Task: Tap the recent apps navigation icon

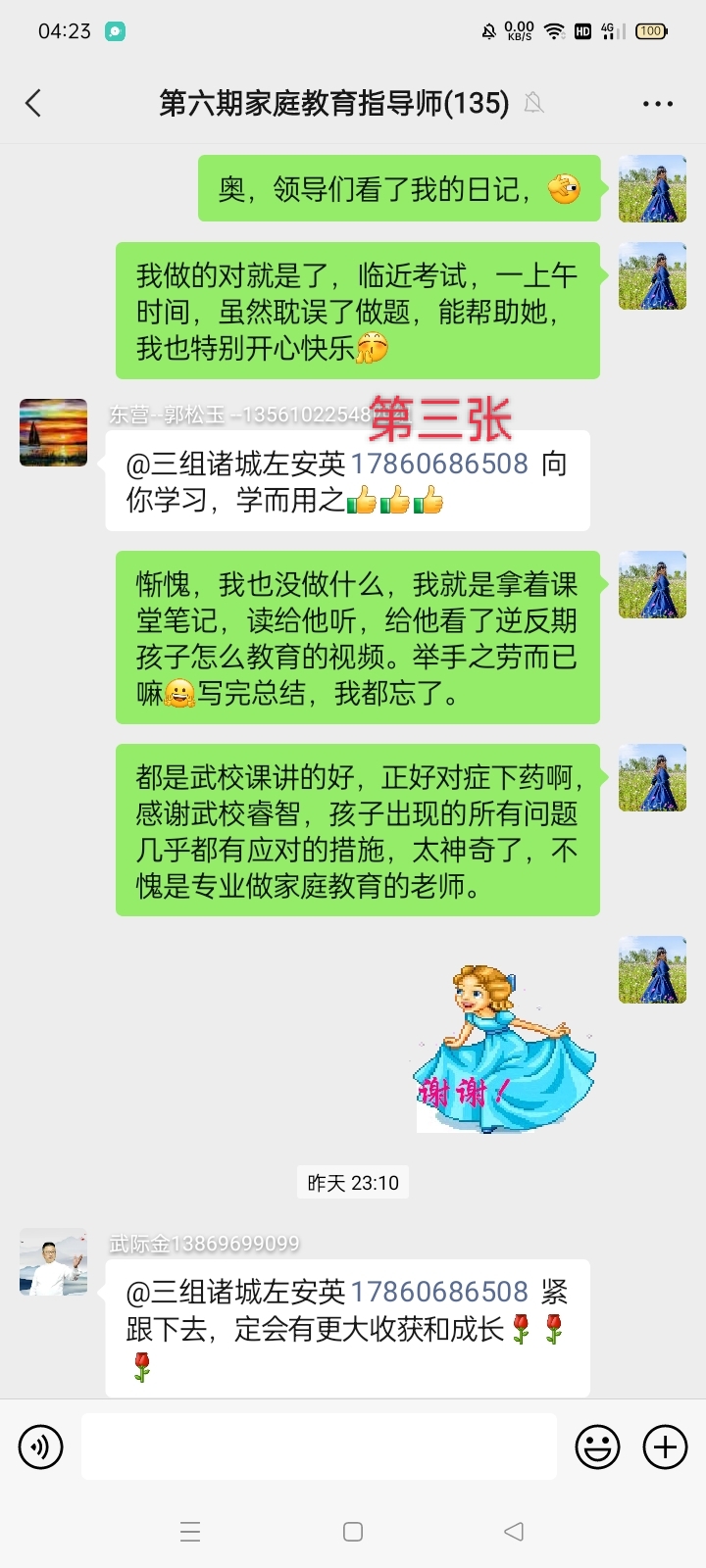Action: coord(190,1530)
